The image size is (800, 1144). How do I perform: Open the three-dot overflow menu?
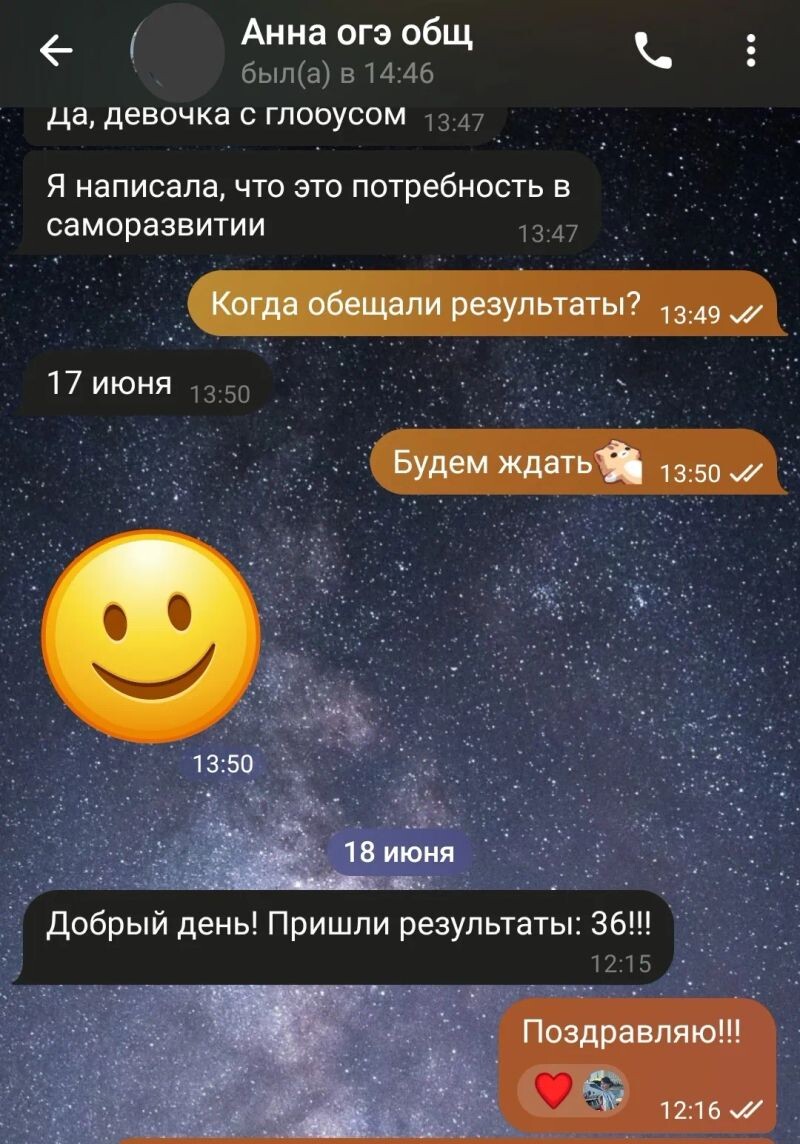[751, 51]
